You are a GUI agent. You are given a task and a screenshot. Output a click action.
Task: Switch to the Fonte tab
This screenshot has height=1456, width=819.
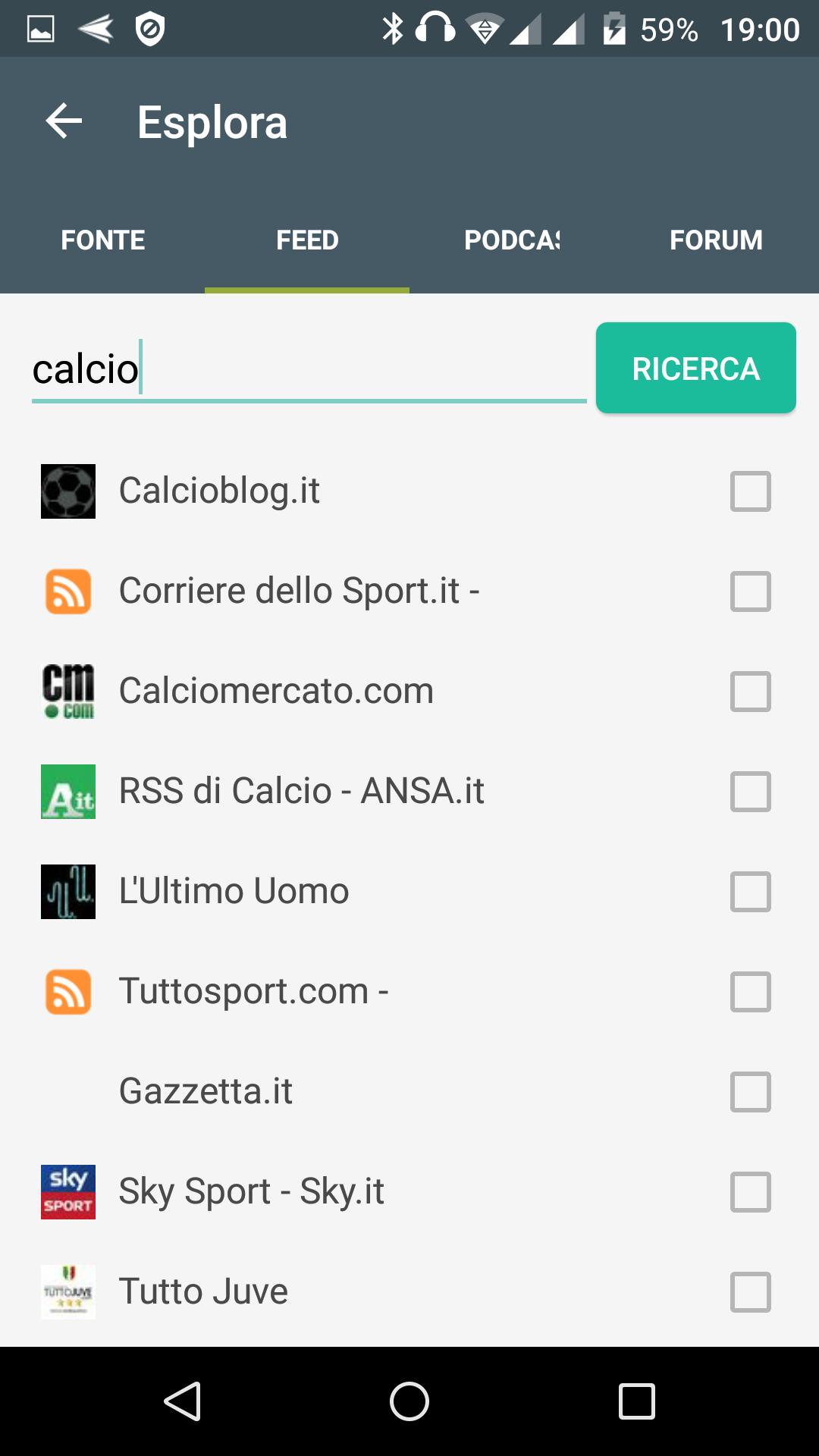pos(102,240)
